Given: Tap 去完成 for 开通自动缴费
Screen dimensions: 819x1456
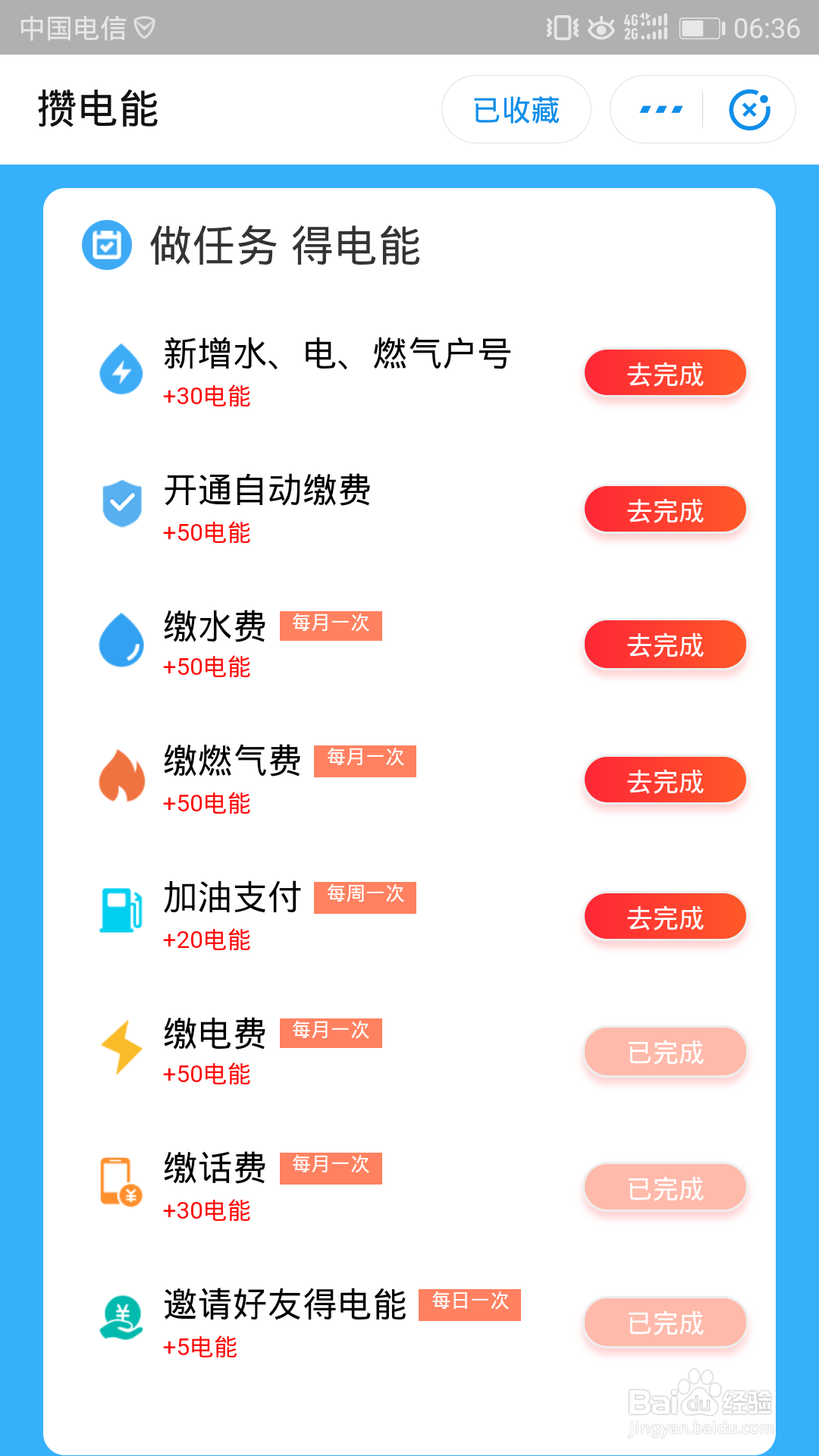Looking at the screenshot, I should point(665,510).
